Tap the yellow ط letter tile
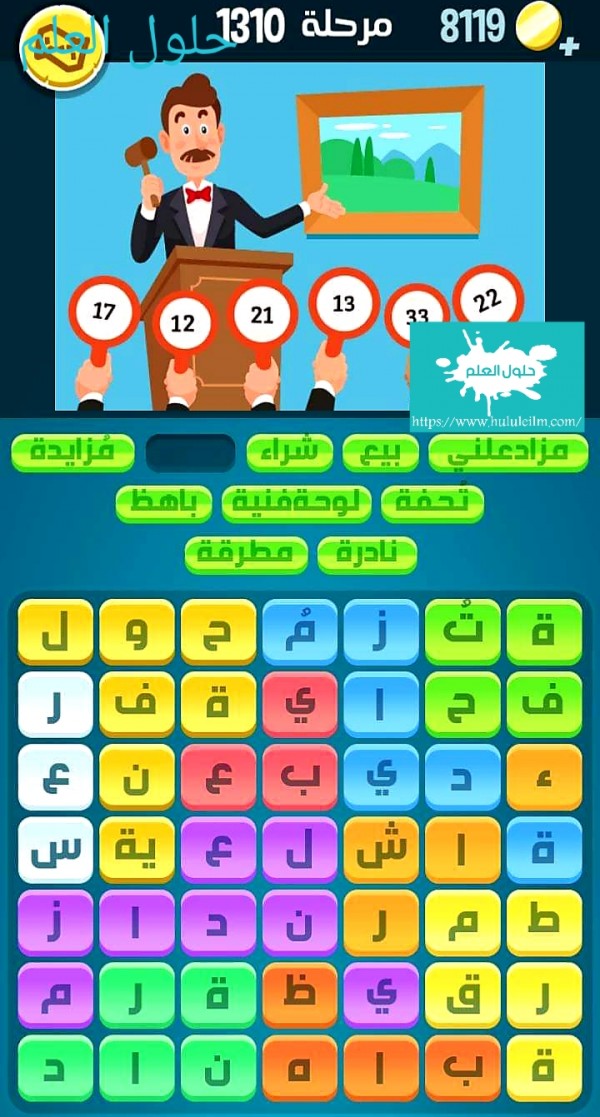The image size is (600, 1117). tap(544, 924)
